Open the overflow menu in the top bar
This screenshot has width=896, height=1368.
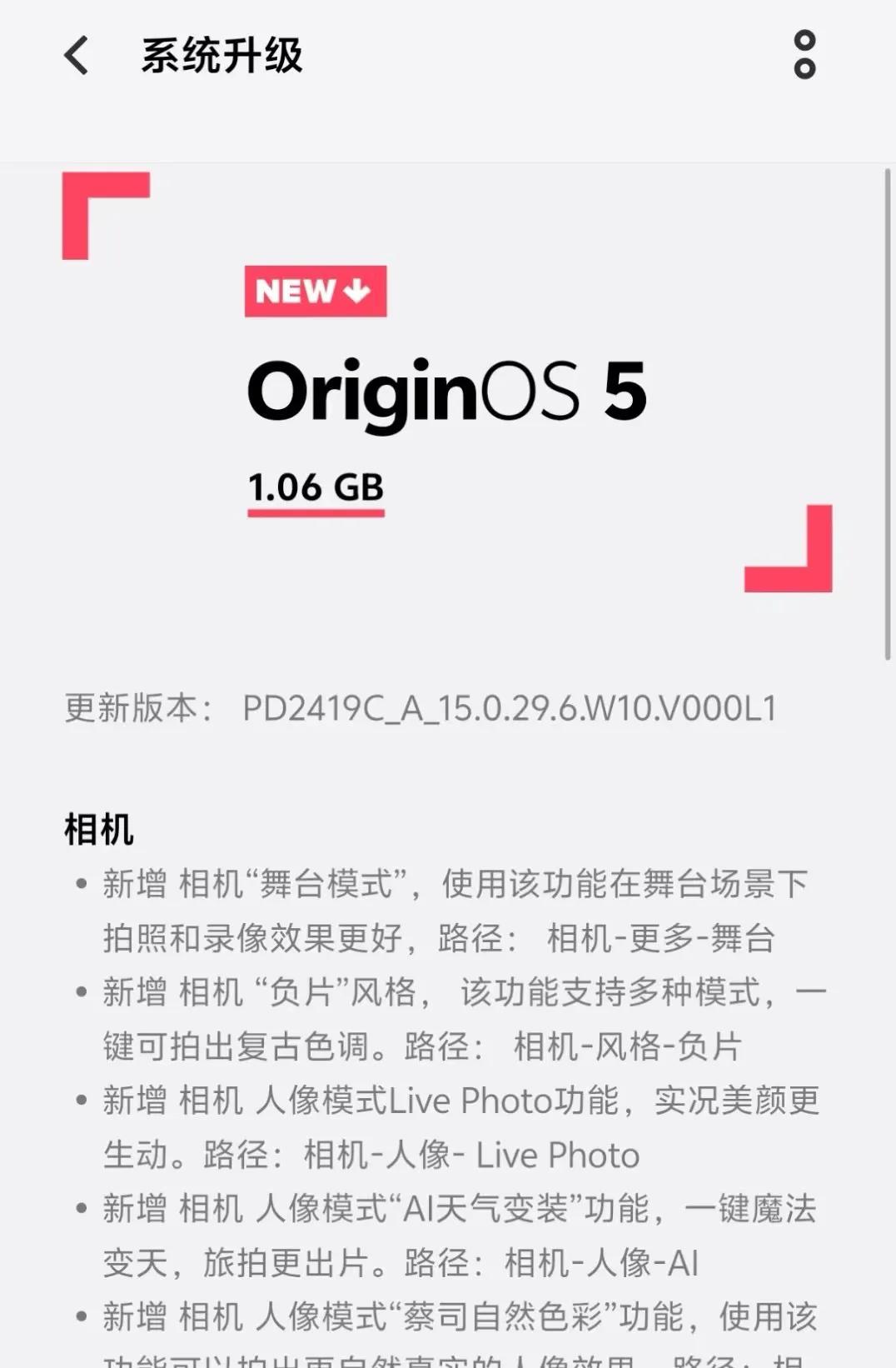(804, 55)
